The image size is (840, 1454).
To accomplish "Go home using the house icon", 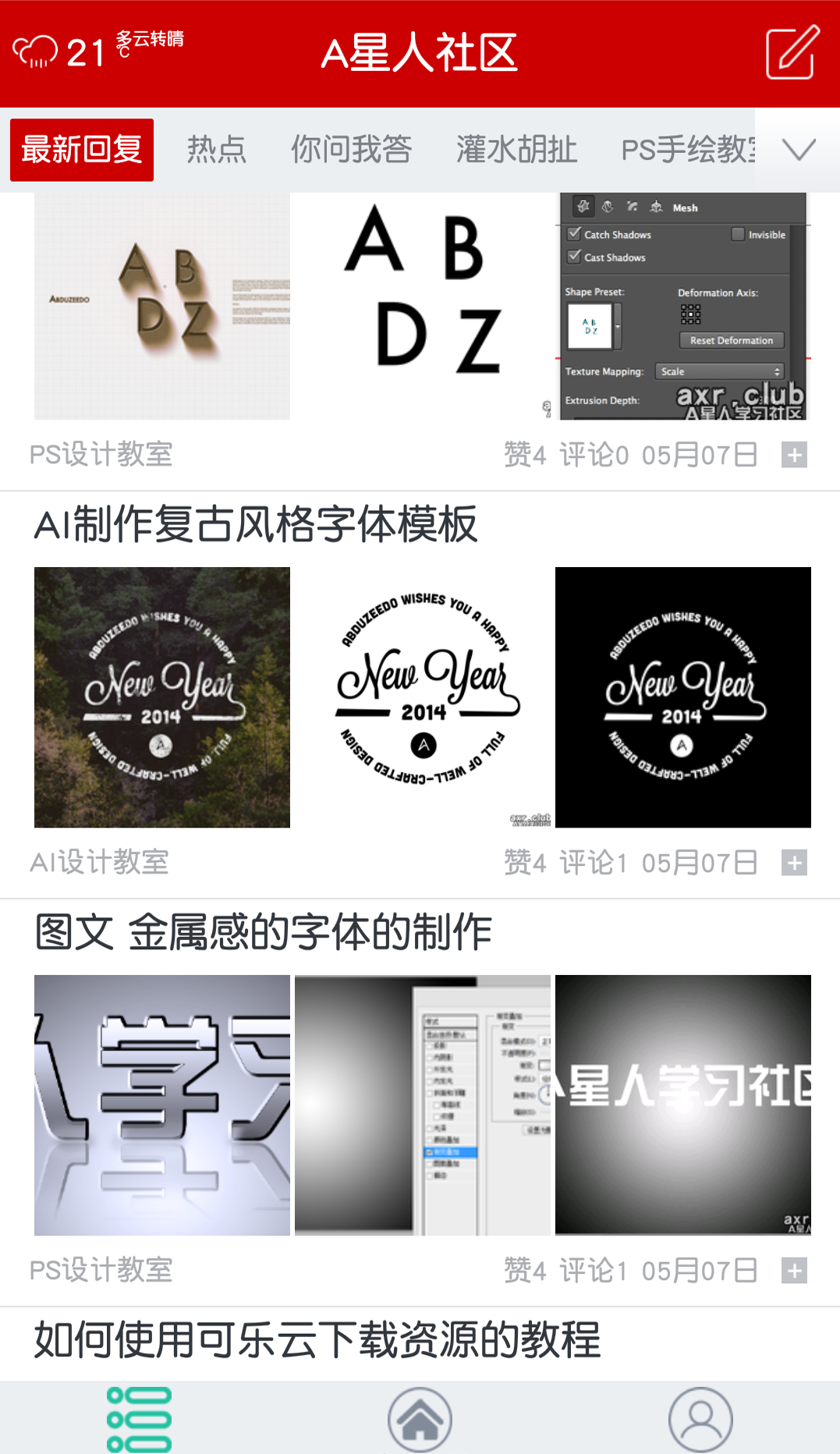I will (420, 1420).
